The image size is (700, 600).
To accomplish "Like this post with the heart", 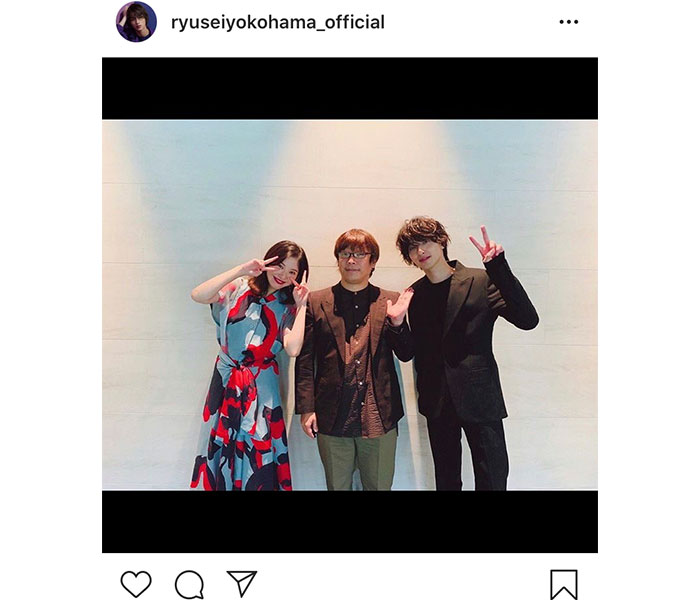I will (136, 584).
